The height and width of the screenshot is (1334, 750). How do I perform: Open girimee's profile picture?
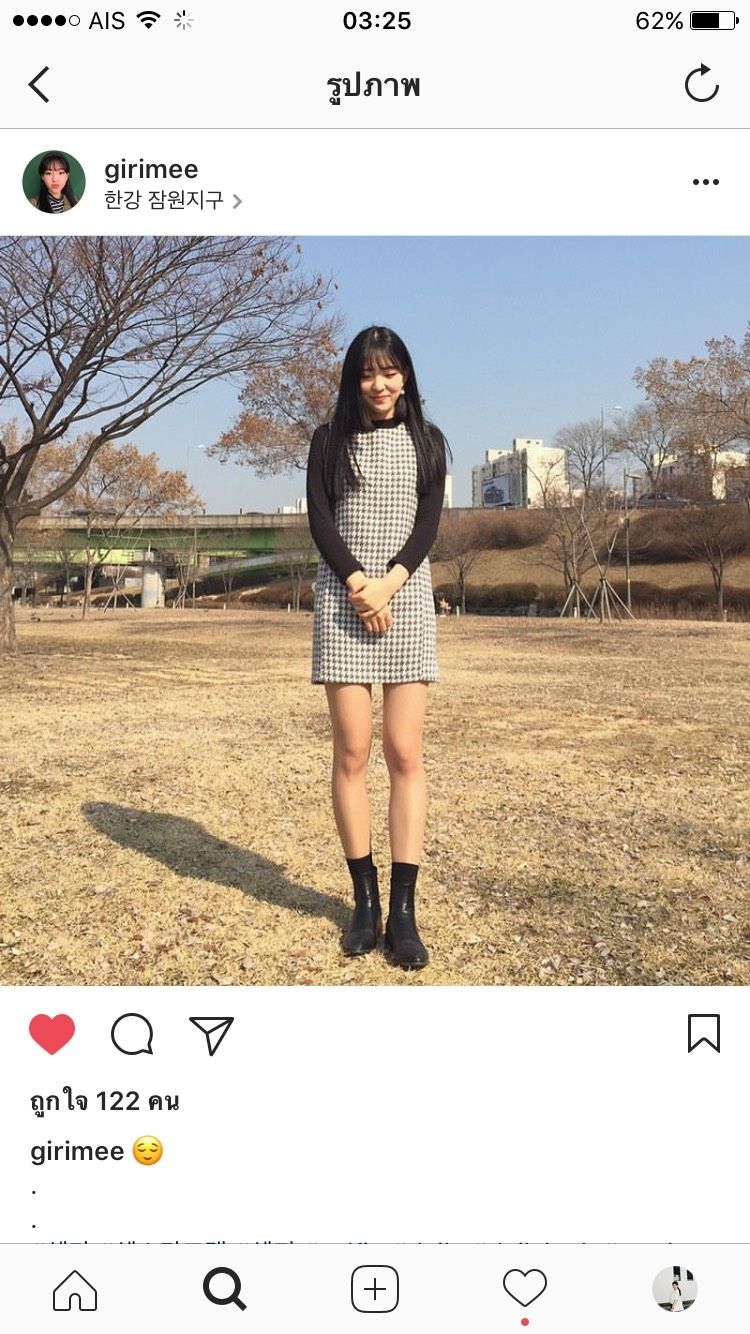54,182
